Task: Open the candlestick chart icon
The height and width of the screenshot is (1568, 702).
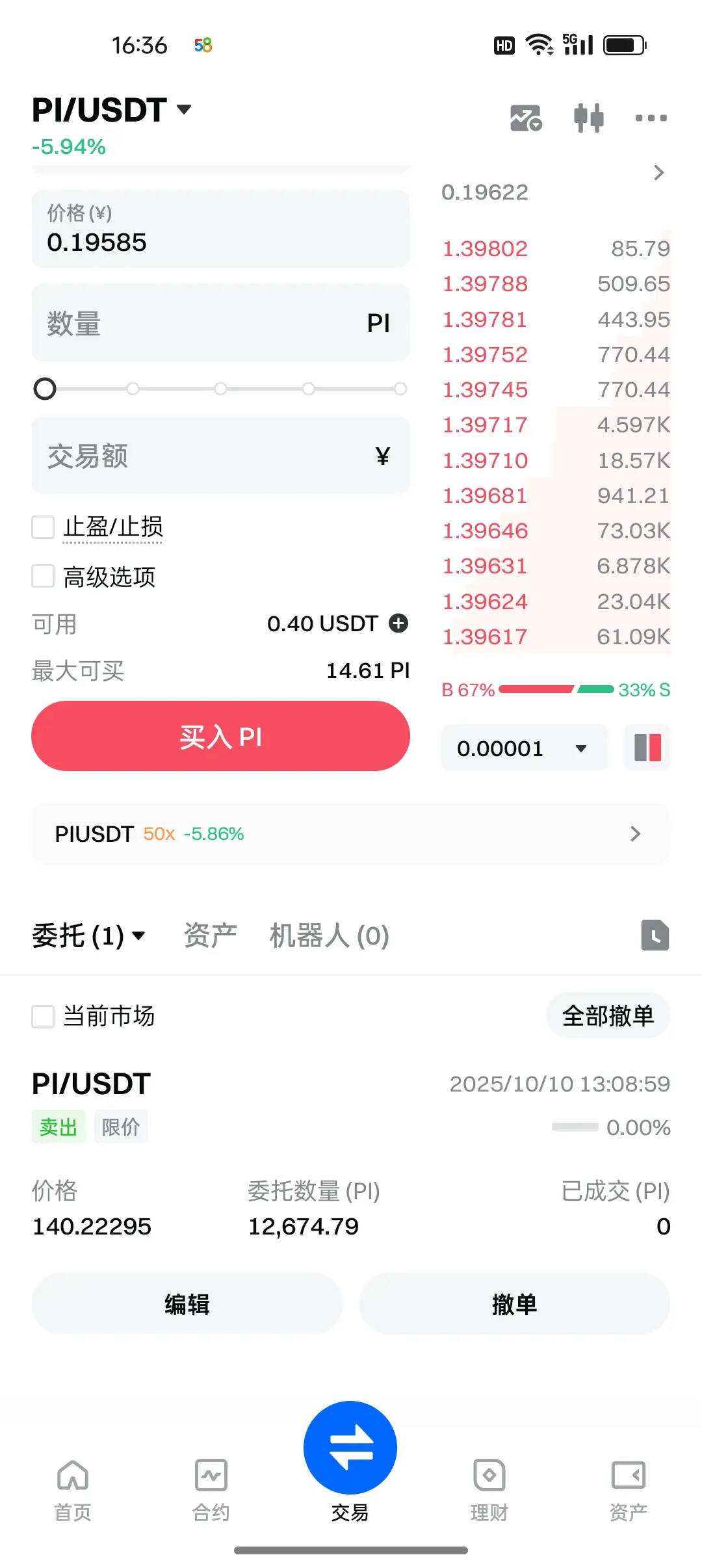Action: (589, 118)
